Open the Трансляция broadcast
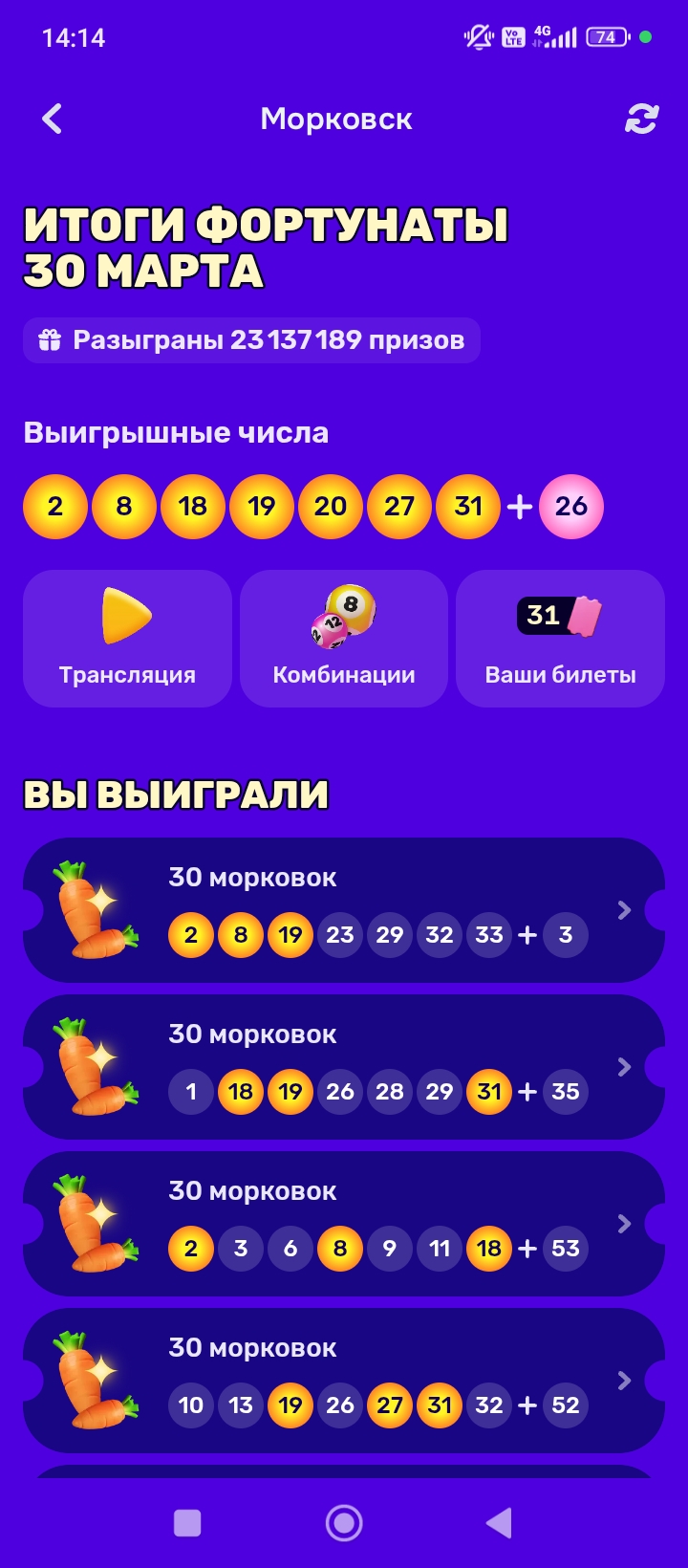This screenshot has width=688, height=1568. click(127, 639)
